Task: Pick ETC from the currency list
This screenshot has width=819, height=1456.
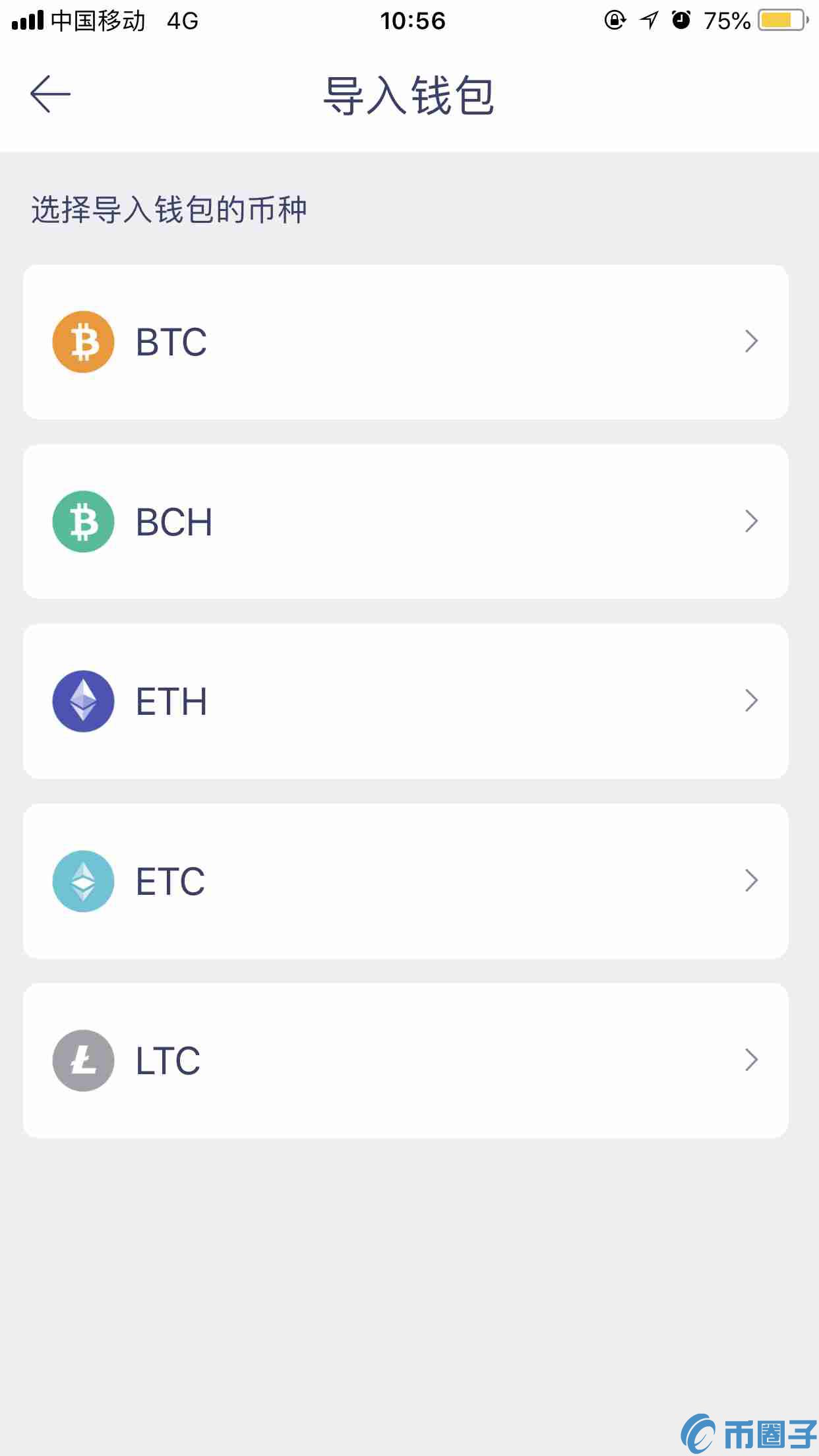Action: pyautogui.click(x=406, y=881)
